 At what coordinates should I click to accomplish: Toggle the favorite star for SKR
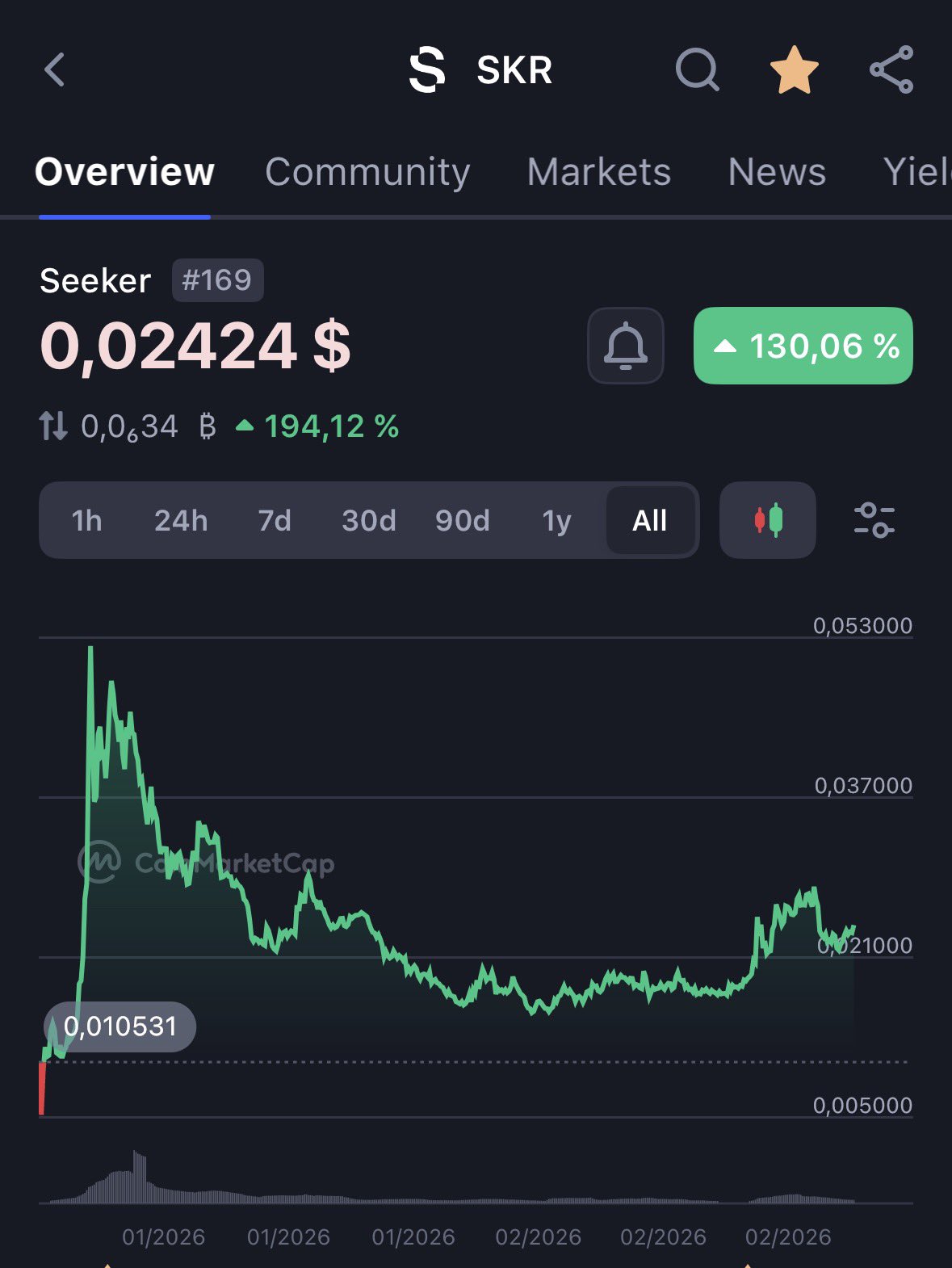(x=794, y=69)
